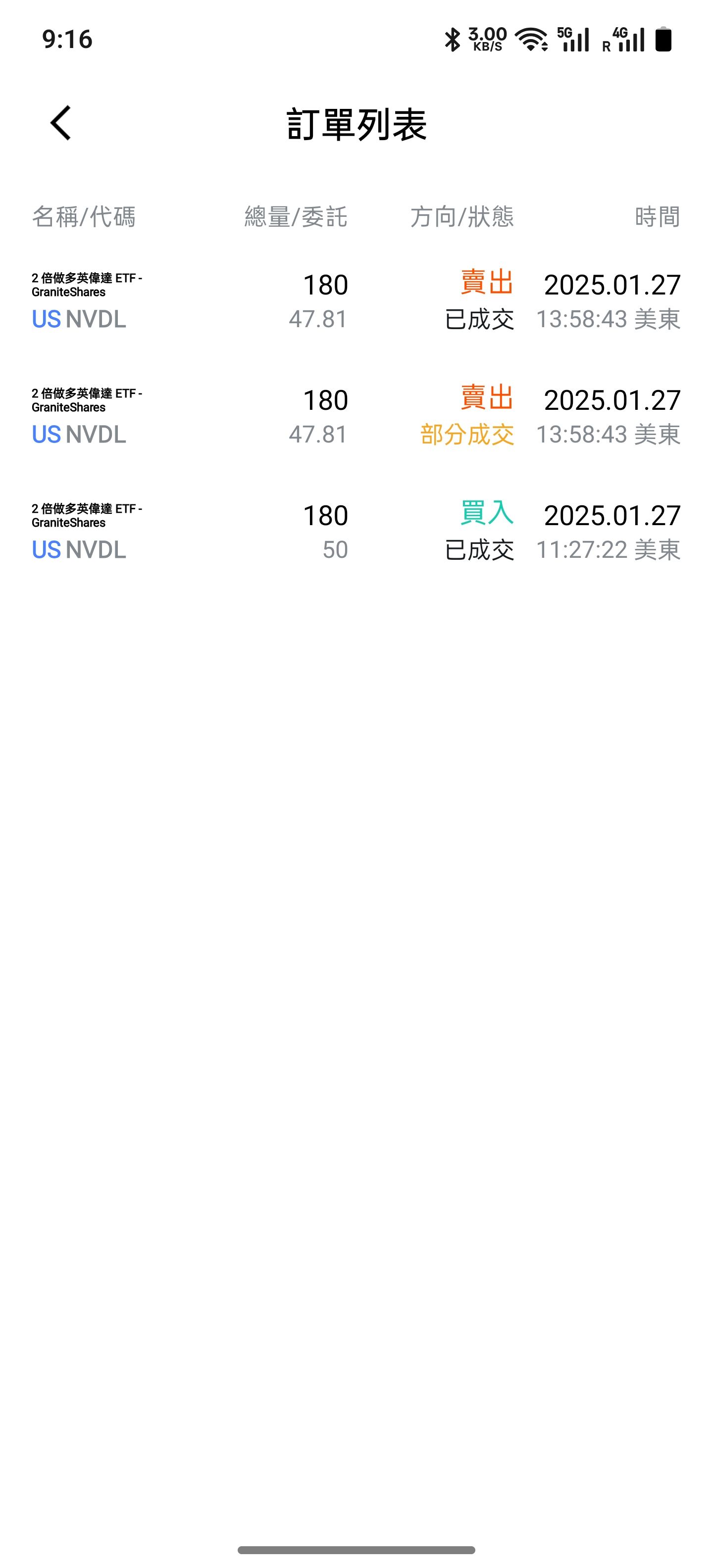Image resolution: width=713 pixels, height=1568 pixels.
Task: Open the NVDL buy order at 11:27:22
Action: point(356,532)
